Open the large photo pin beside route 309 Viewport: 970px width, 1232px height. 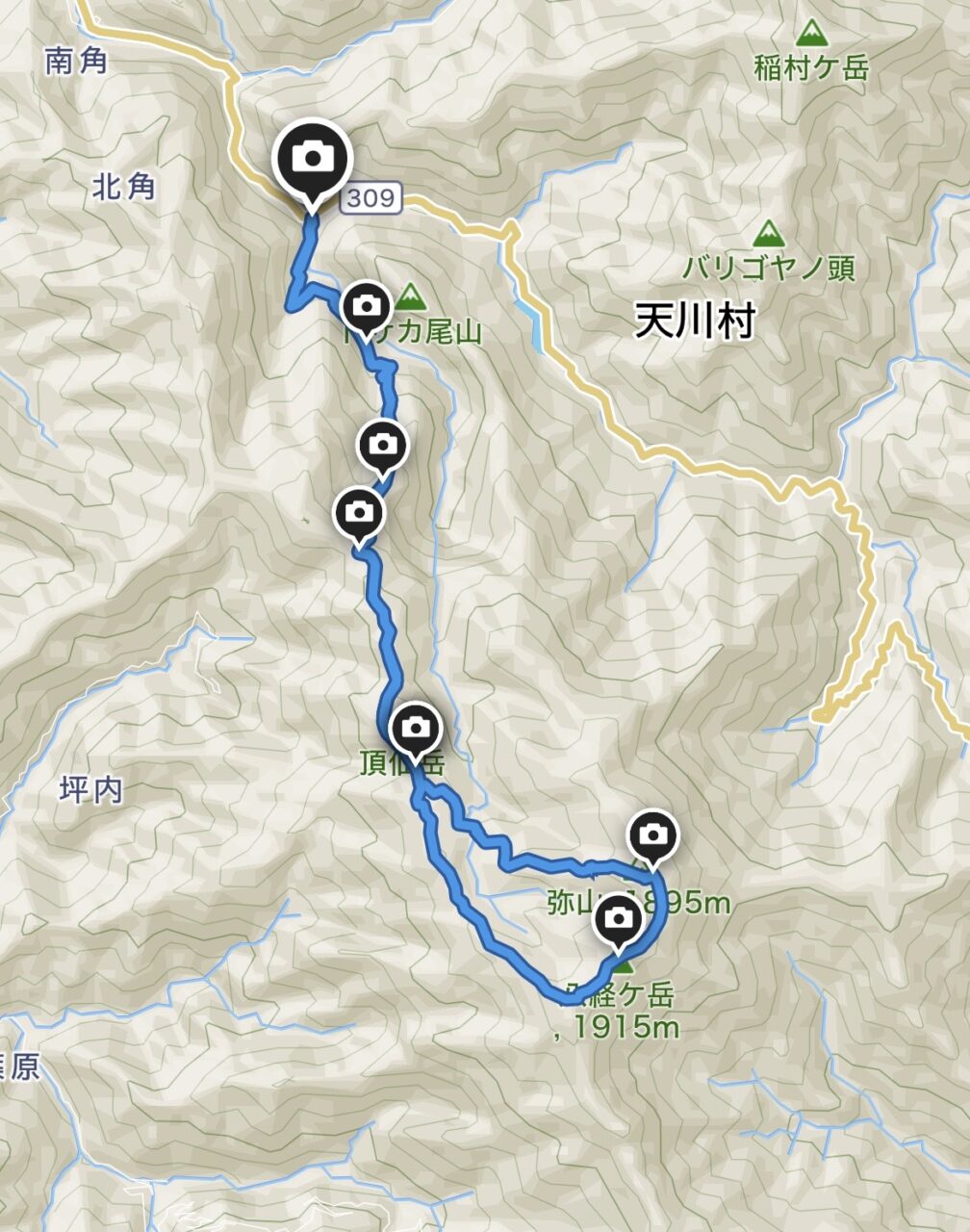point(312,158)
